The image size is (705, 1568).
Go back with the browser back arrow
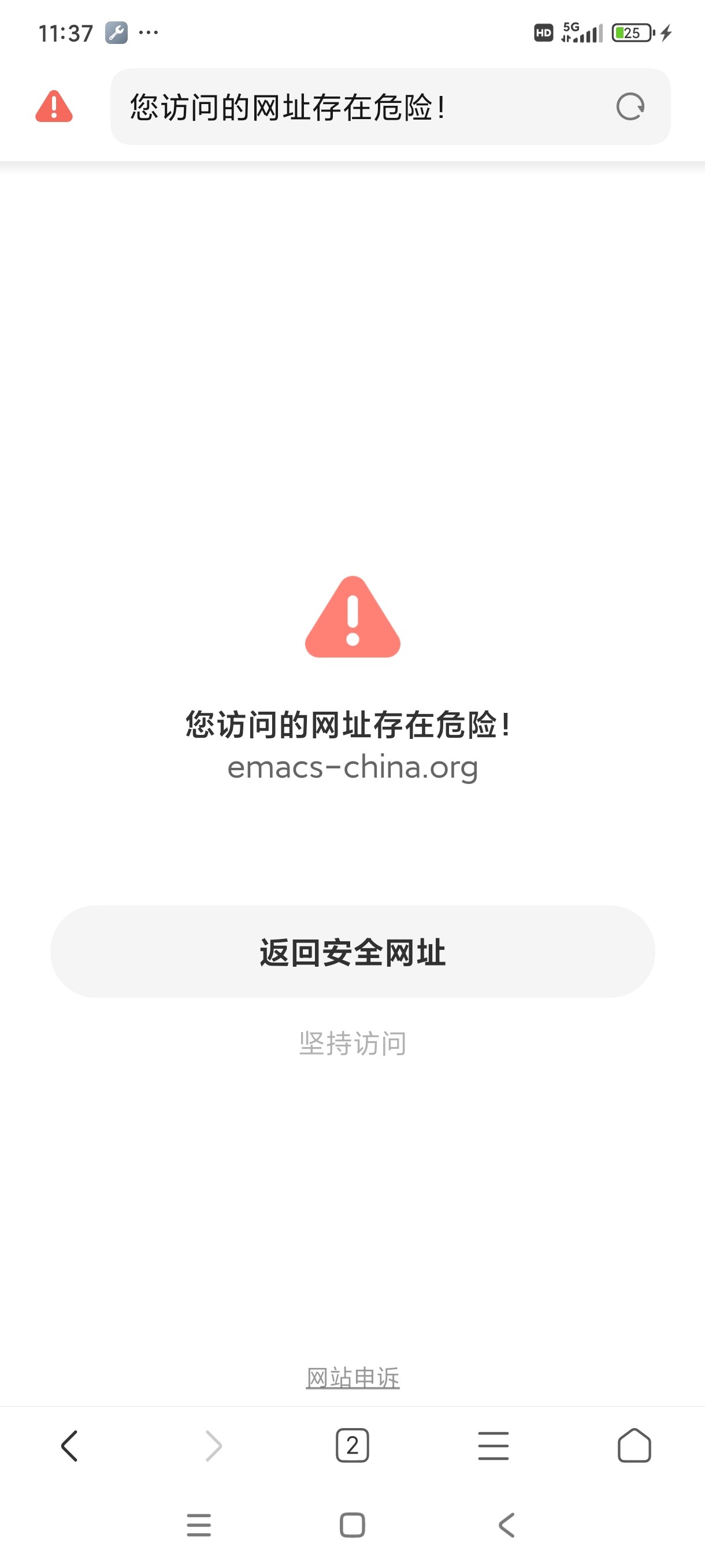click(x=70, y=1445)
